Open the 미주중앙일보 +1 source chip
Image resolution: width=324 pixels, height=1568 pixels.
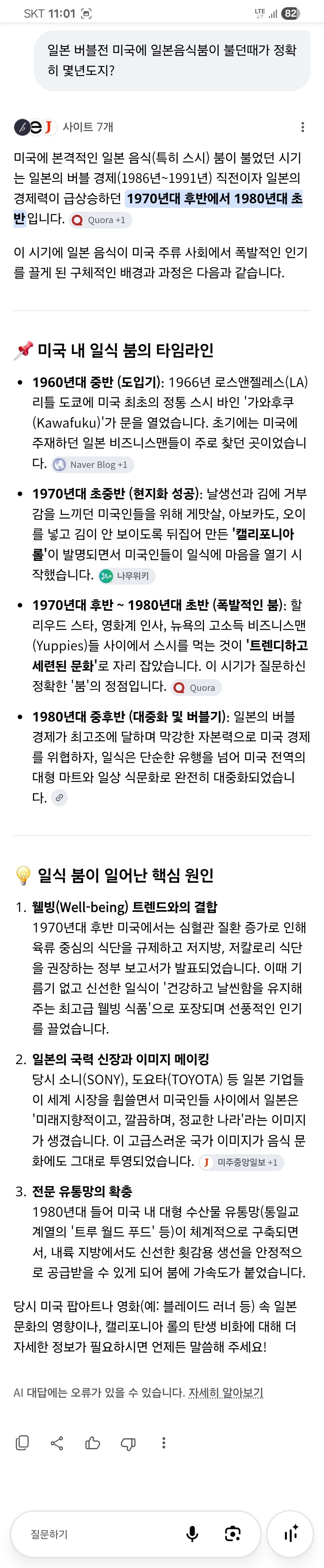click(x=241, y=1162)
